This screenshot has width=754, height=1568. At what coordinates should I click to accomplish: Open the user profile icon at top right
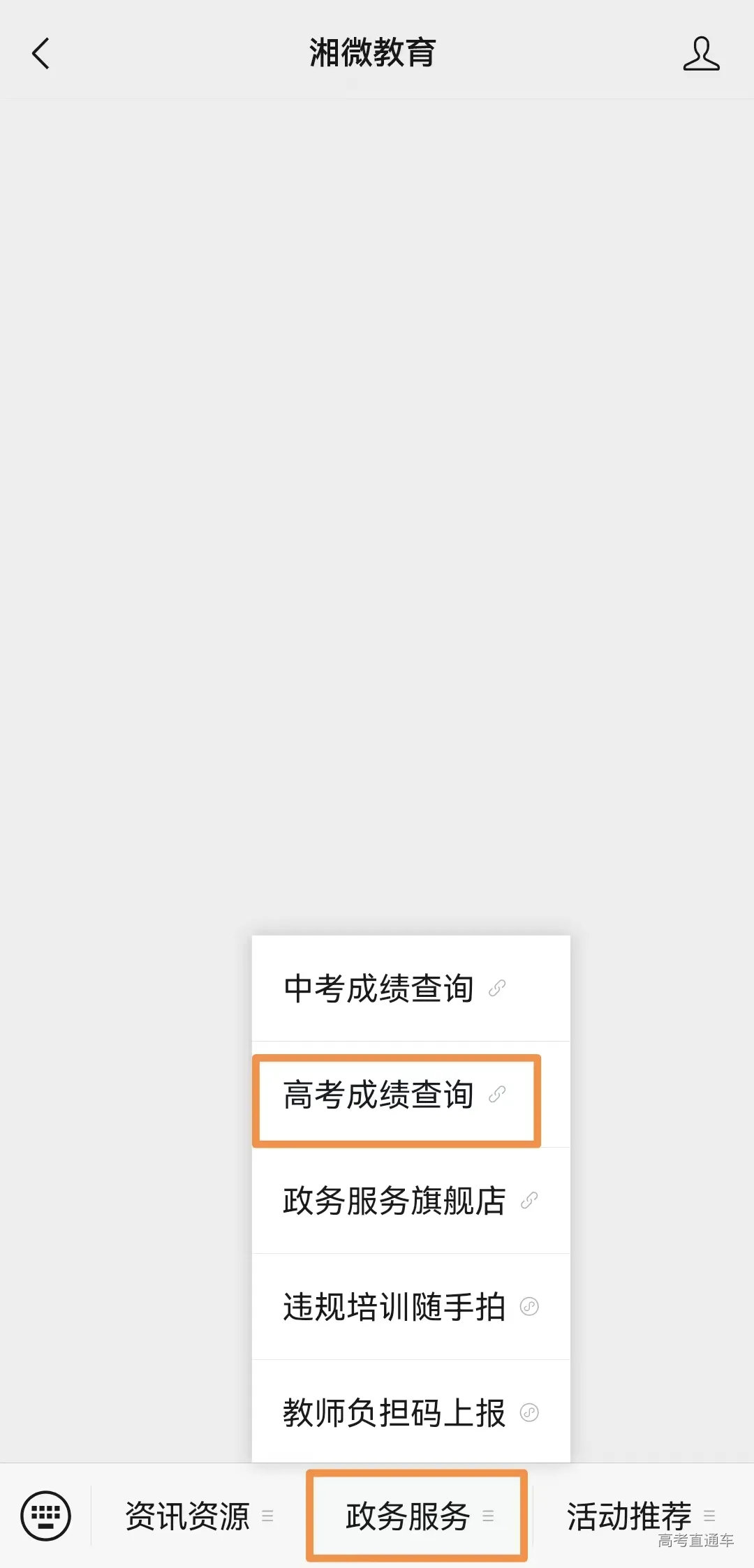701,54
